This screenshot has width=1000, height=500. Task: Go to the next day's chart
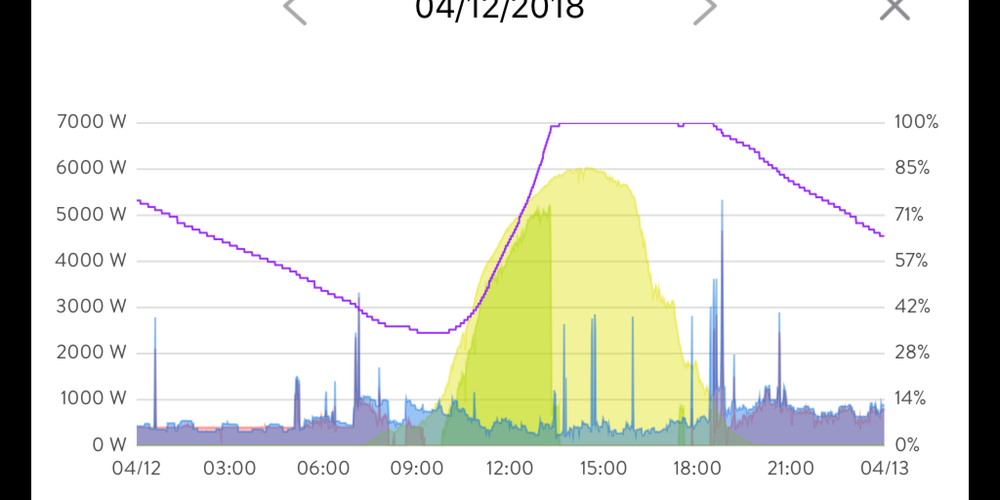(x=706, y=9)
